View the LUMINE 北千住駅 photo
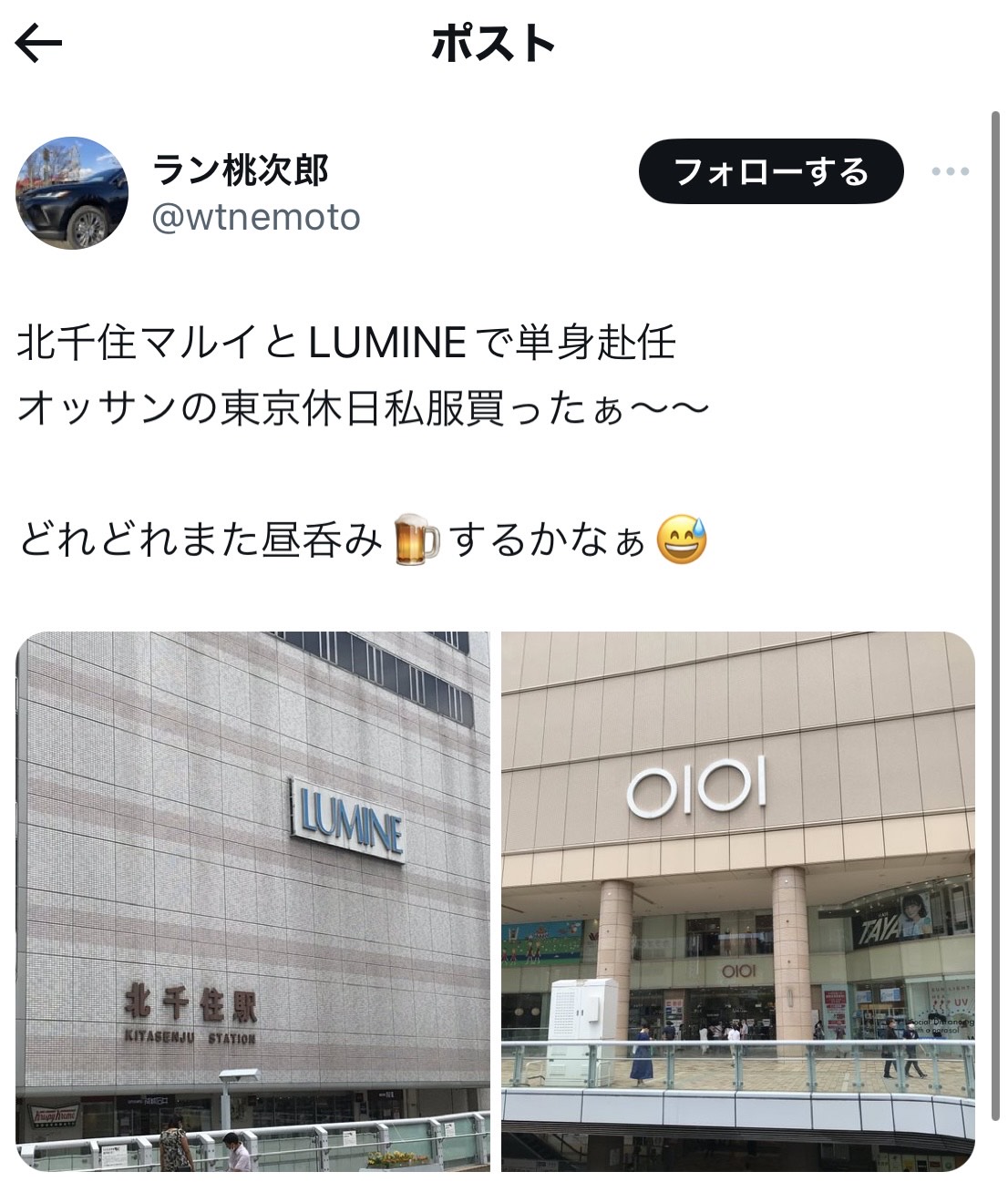Viewport: 1008px width, 1182px height. pos(253,900)
